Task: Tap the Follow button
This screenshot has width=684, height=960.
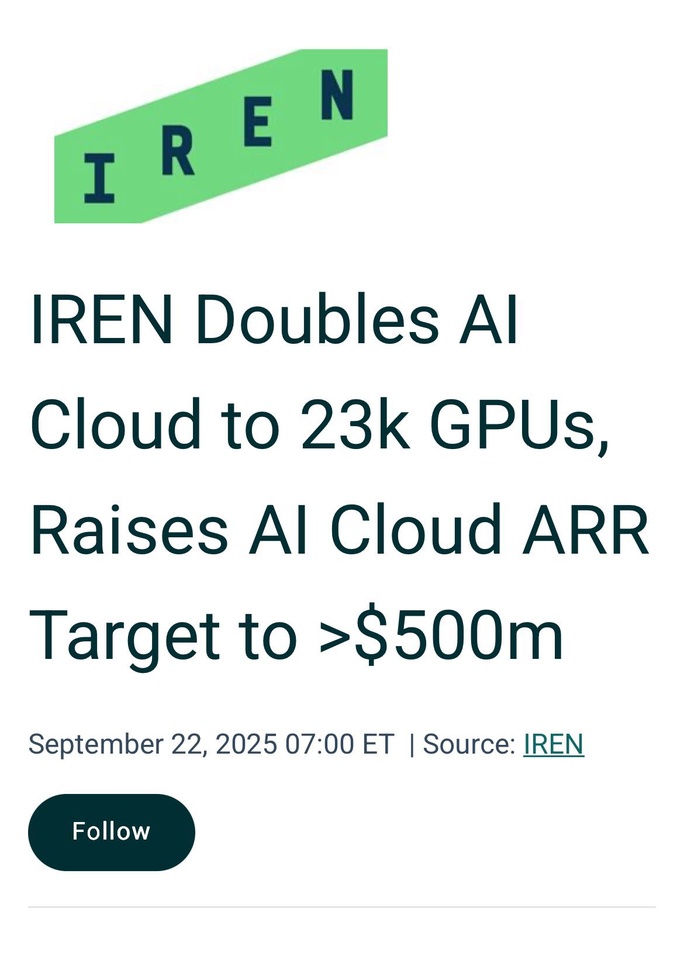Action: pos(111,832)
